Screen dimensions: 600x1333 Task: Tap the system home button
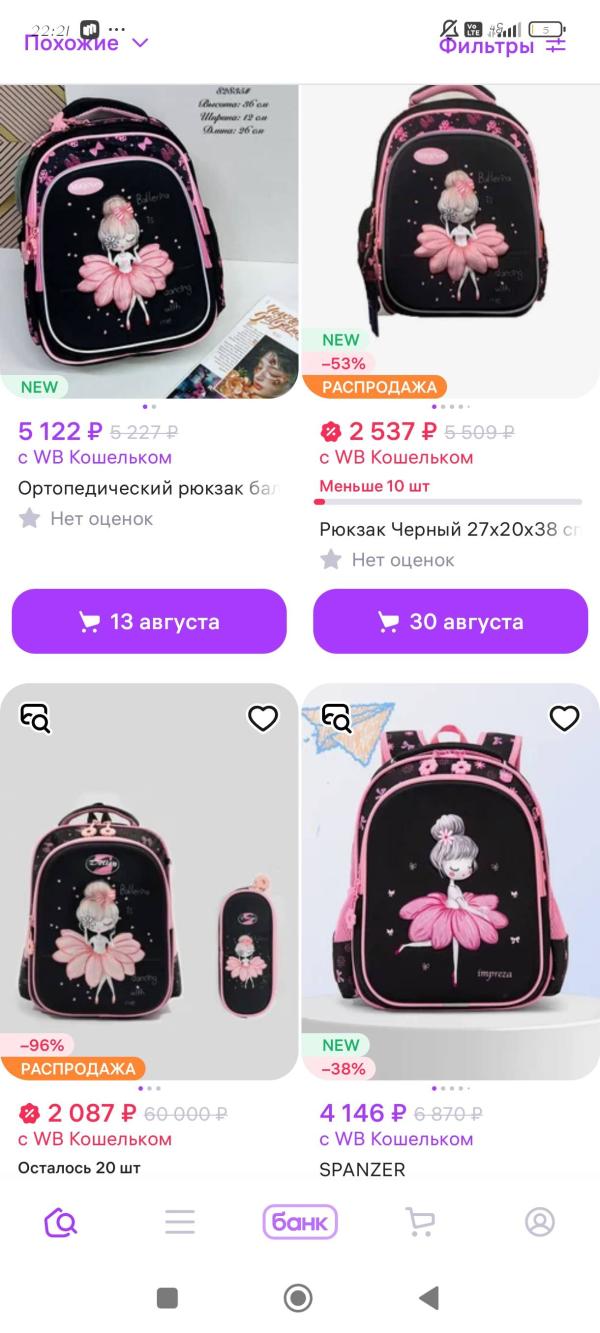tap(298, 1298)
